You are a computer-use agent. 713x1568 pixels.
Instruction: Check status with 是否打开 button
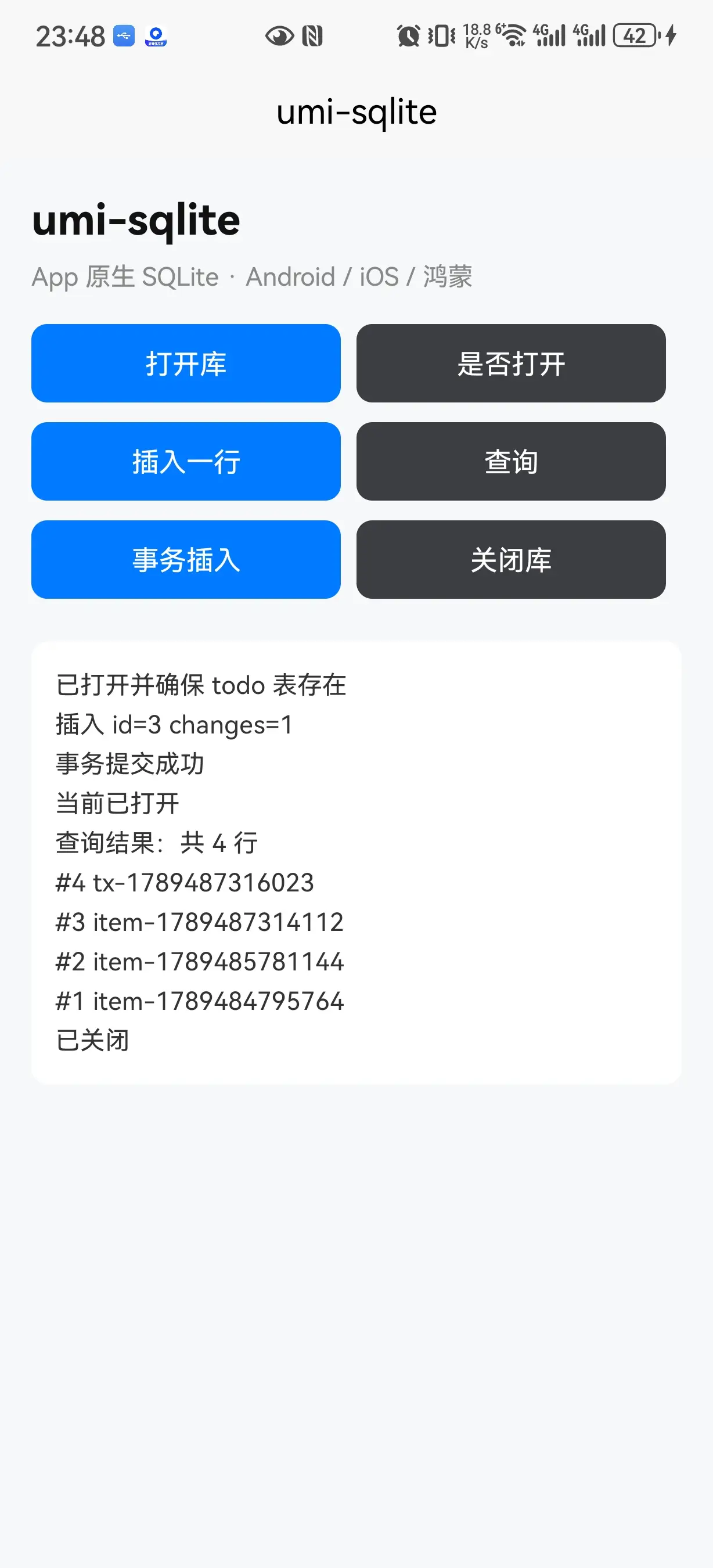[x=511, y=363]
